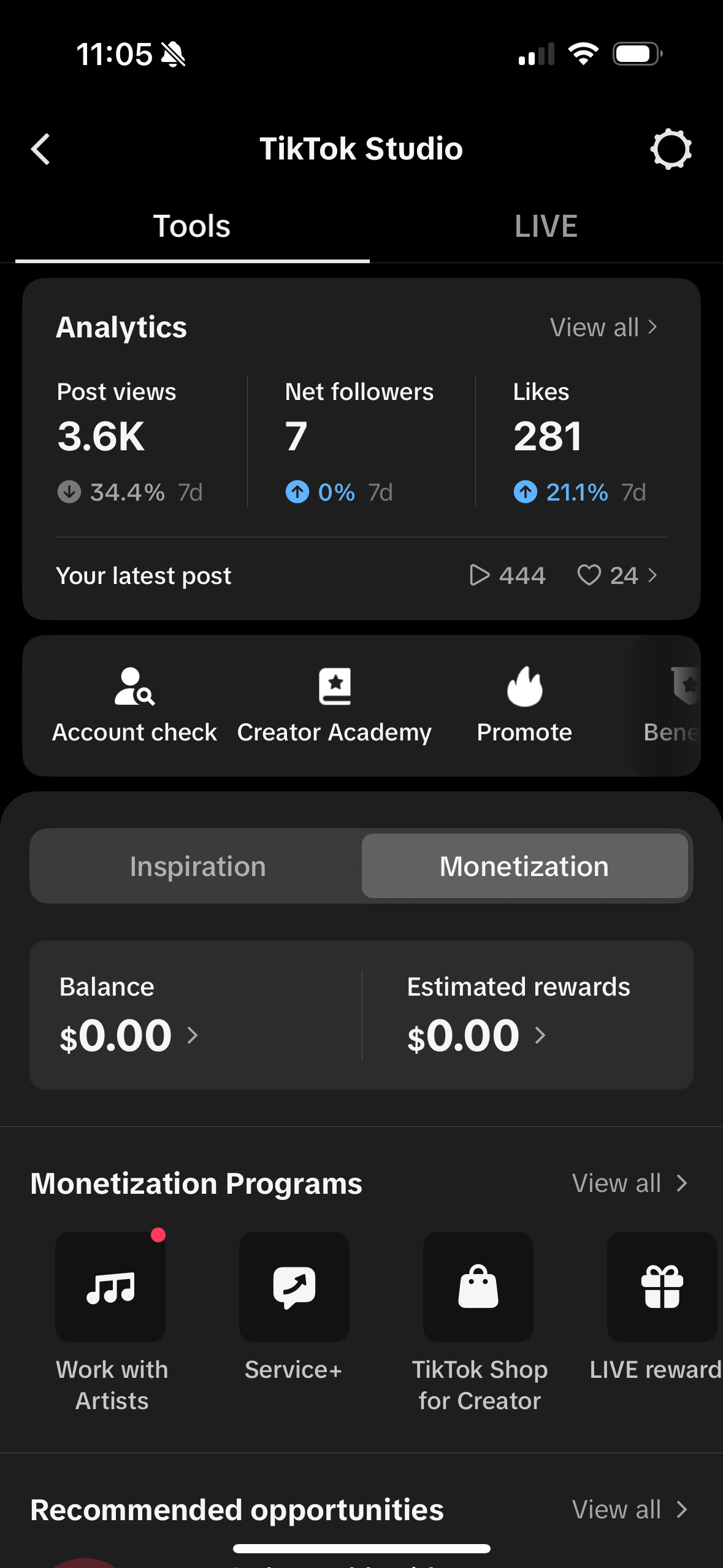The image size is (723, 1568).
Task: Switch to the Inspiration toggle
Action: [x=197, y=866]
